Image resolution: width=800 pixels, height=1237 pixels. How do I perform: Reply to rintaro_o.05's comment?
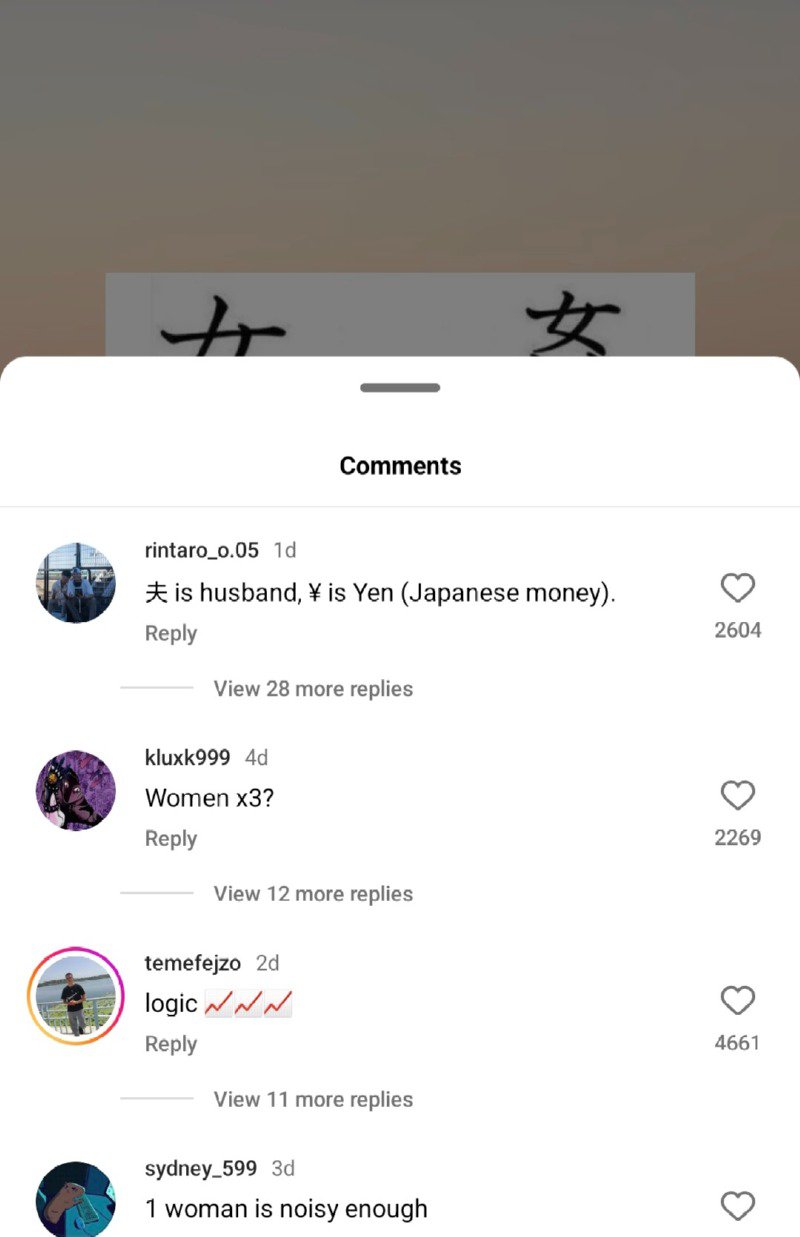coord(171,633)
